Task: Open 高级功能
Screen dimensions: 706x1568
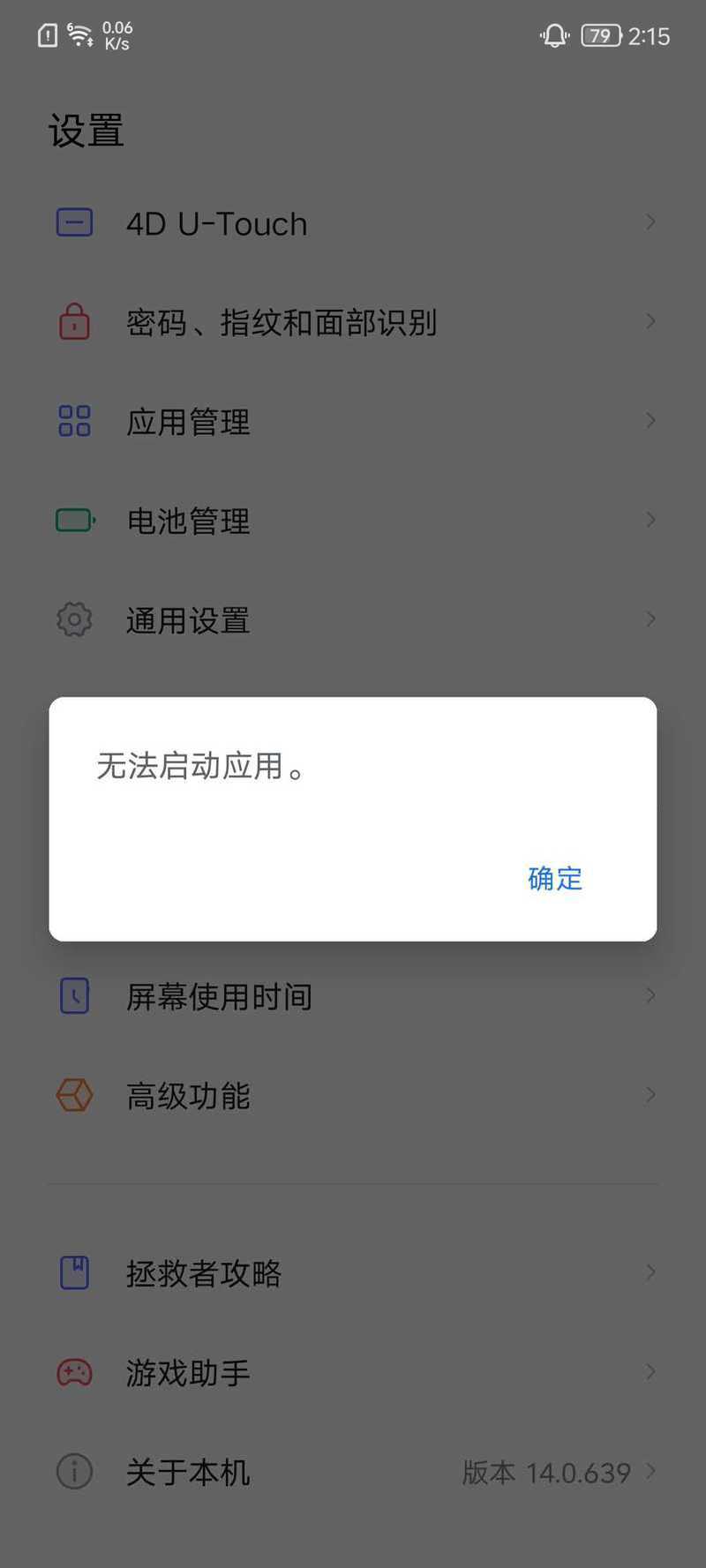Action: tap(353, 1096)
